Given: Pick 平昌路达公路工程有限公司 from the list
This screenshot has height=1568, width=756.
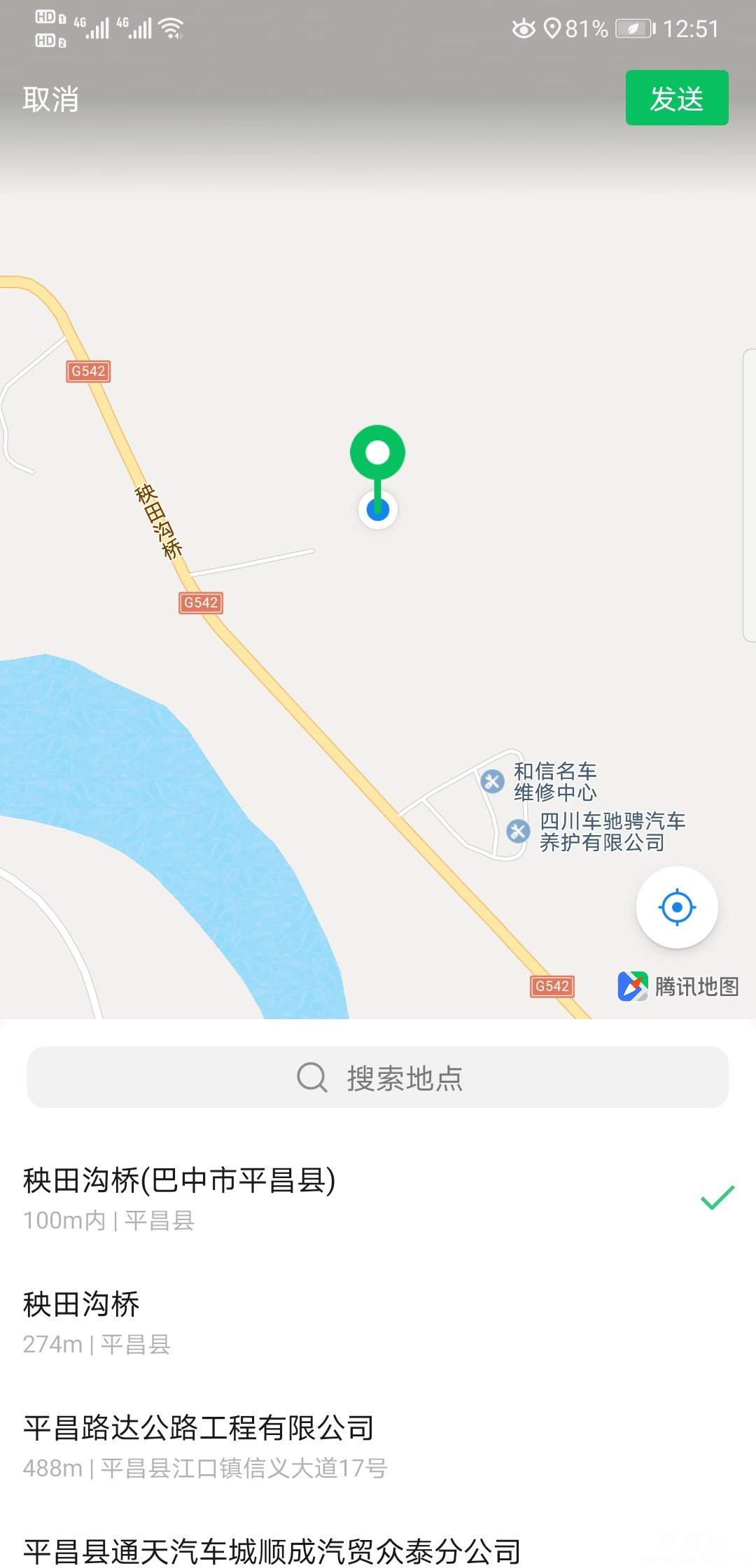Looking at the screenshot, I should [x=378, y=1445].
